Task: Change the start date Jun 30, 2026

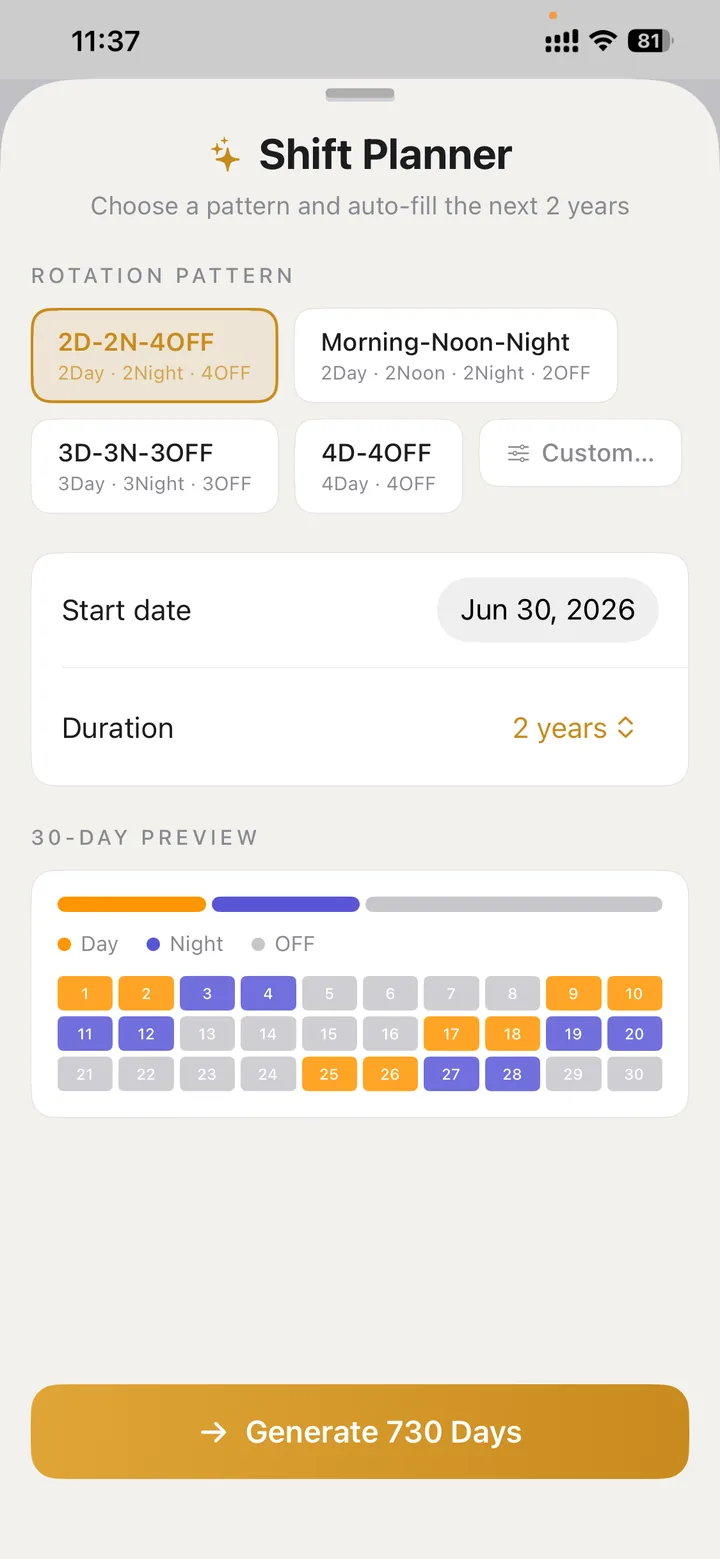Action: click(547, 610)
